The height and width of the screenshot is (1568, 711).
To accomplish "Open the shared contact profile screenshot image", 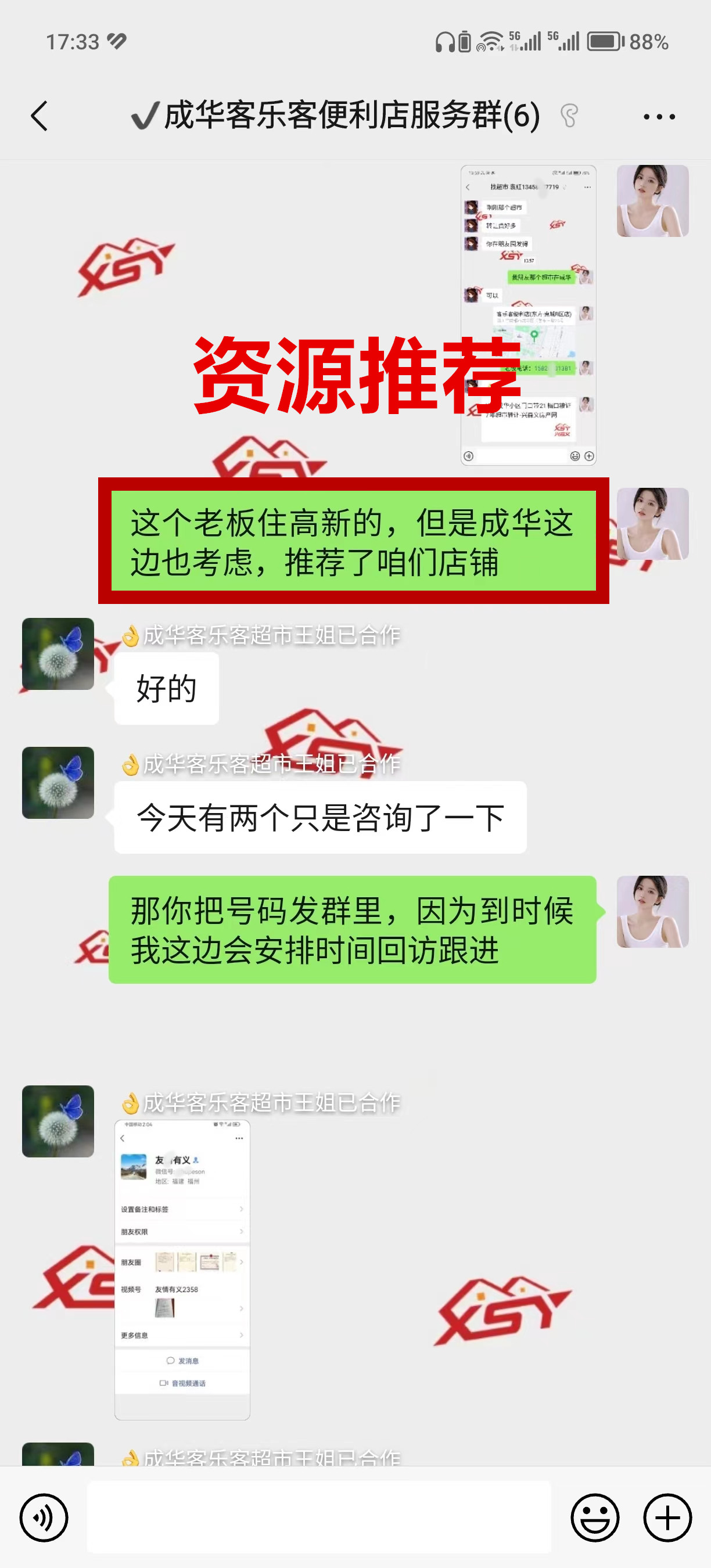I will click(x=182, y=1269).
